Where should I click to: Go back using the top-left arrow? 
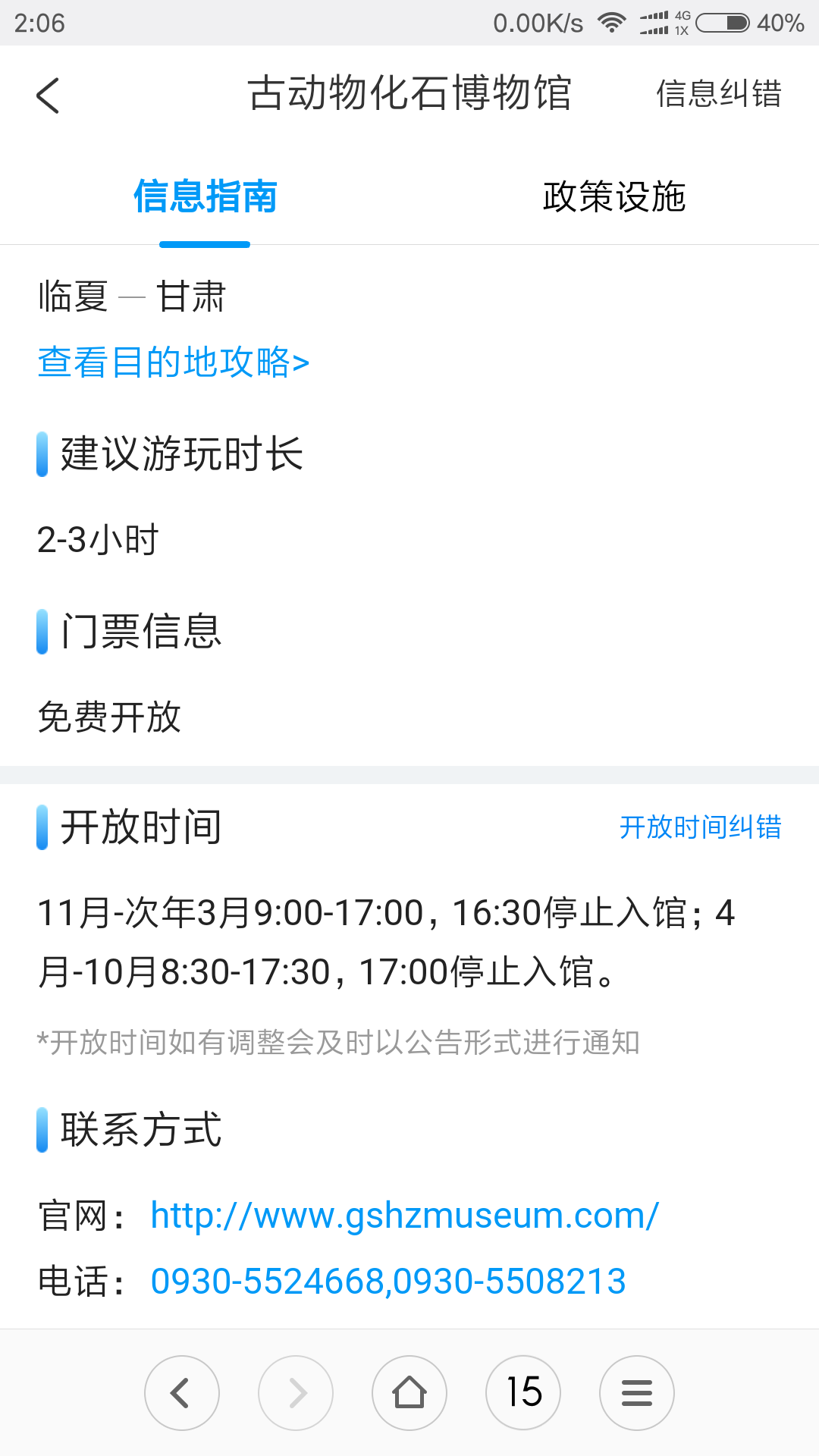point(48,96)
